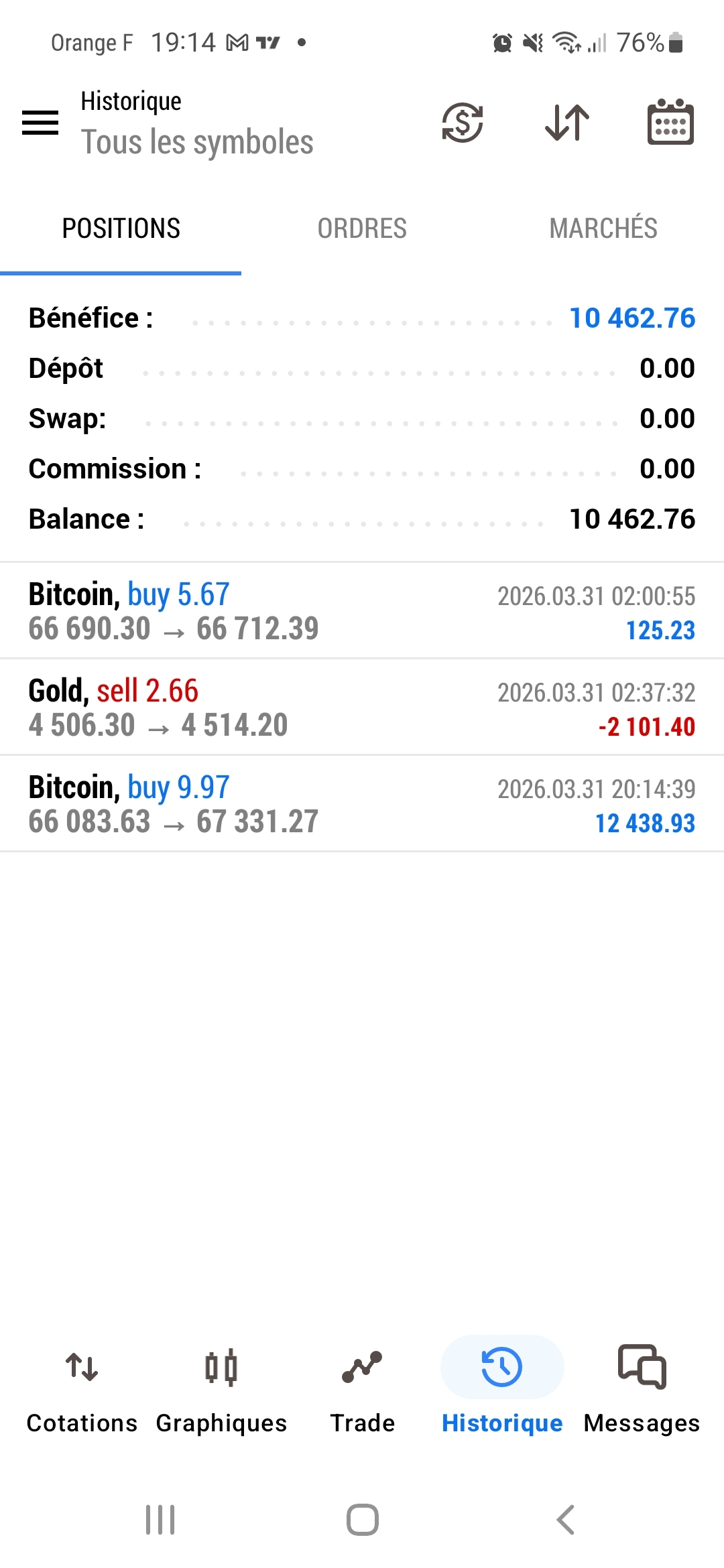Open the sort arrows option
The width and height of the screenshot is (724, 1568).
(x=567, y=123)
